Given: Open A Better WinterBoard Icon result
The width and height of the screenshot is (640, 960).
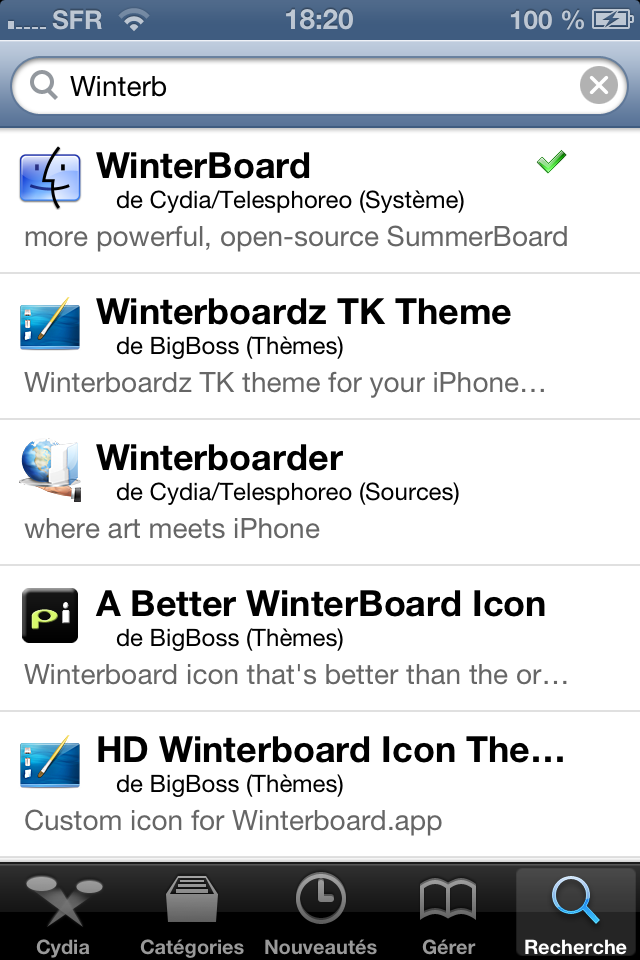Looking at the screenshot, I should pos(320,638).
